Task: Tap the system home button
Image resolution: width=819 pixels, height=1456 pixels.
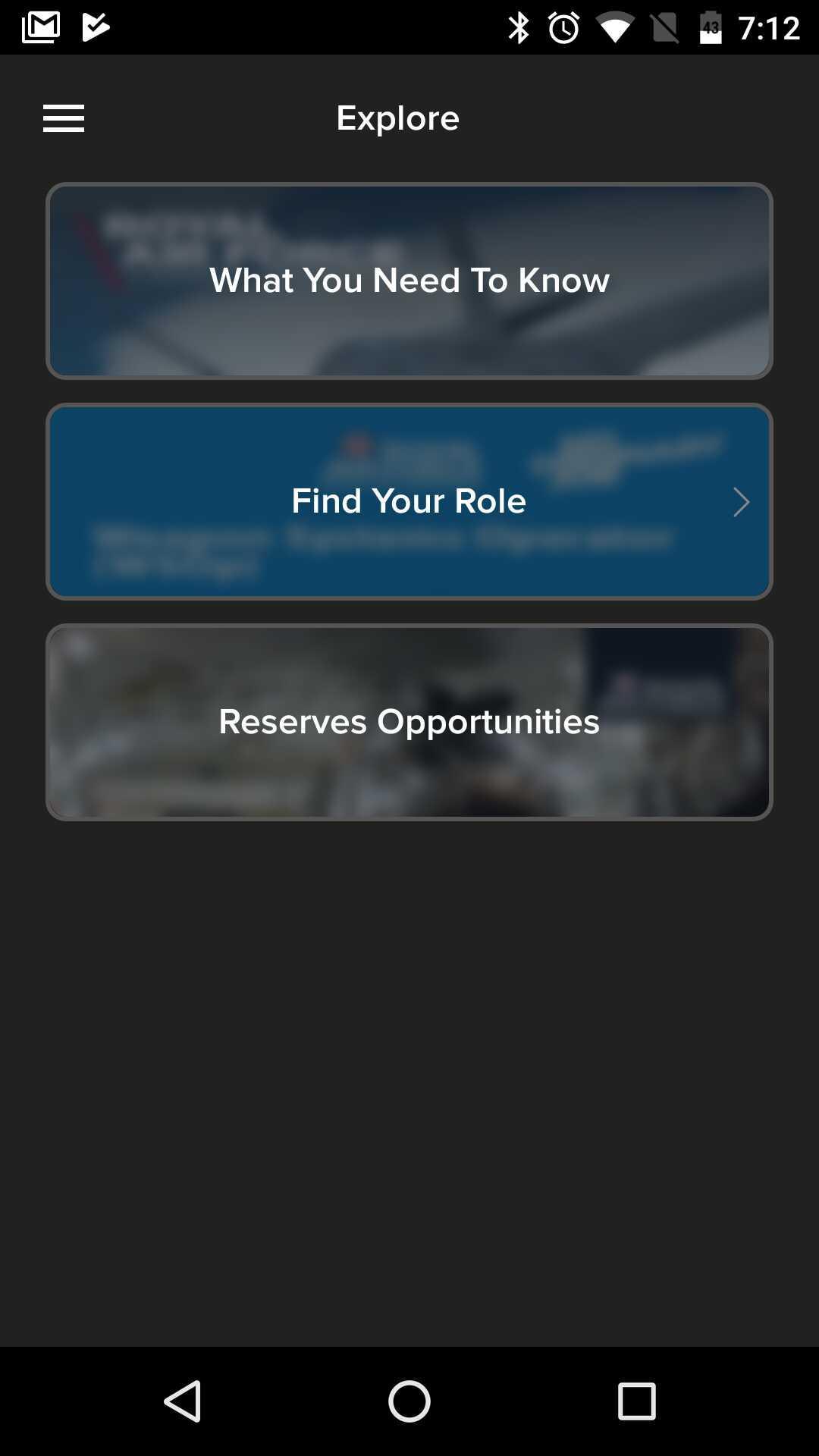Action: tap(409, 1401)
